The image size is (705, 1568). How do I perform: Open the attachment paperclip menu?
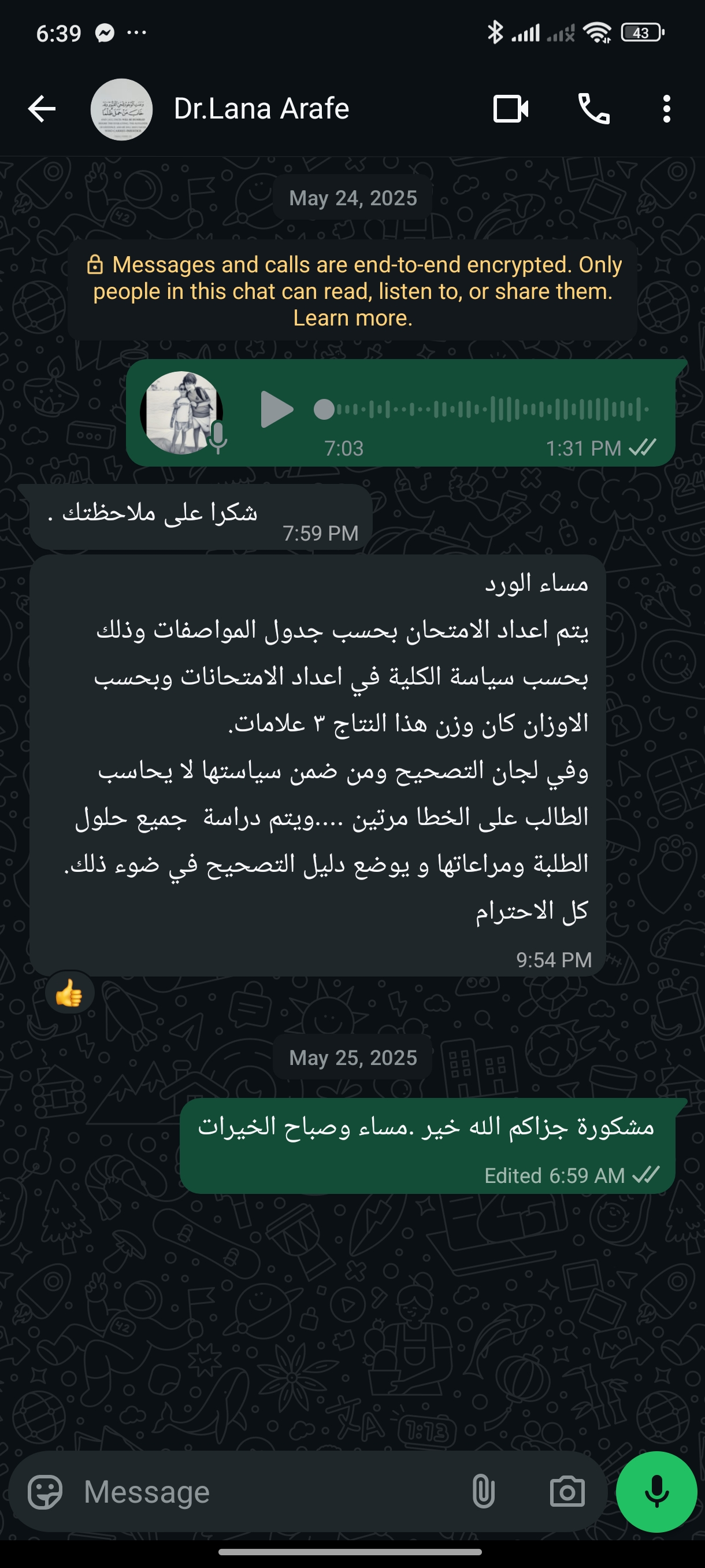[483, 1492]
